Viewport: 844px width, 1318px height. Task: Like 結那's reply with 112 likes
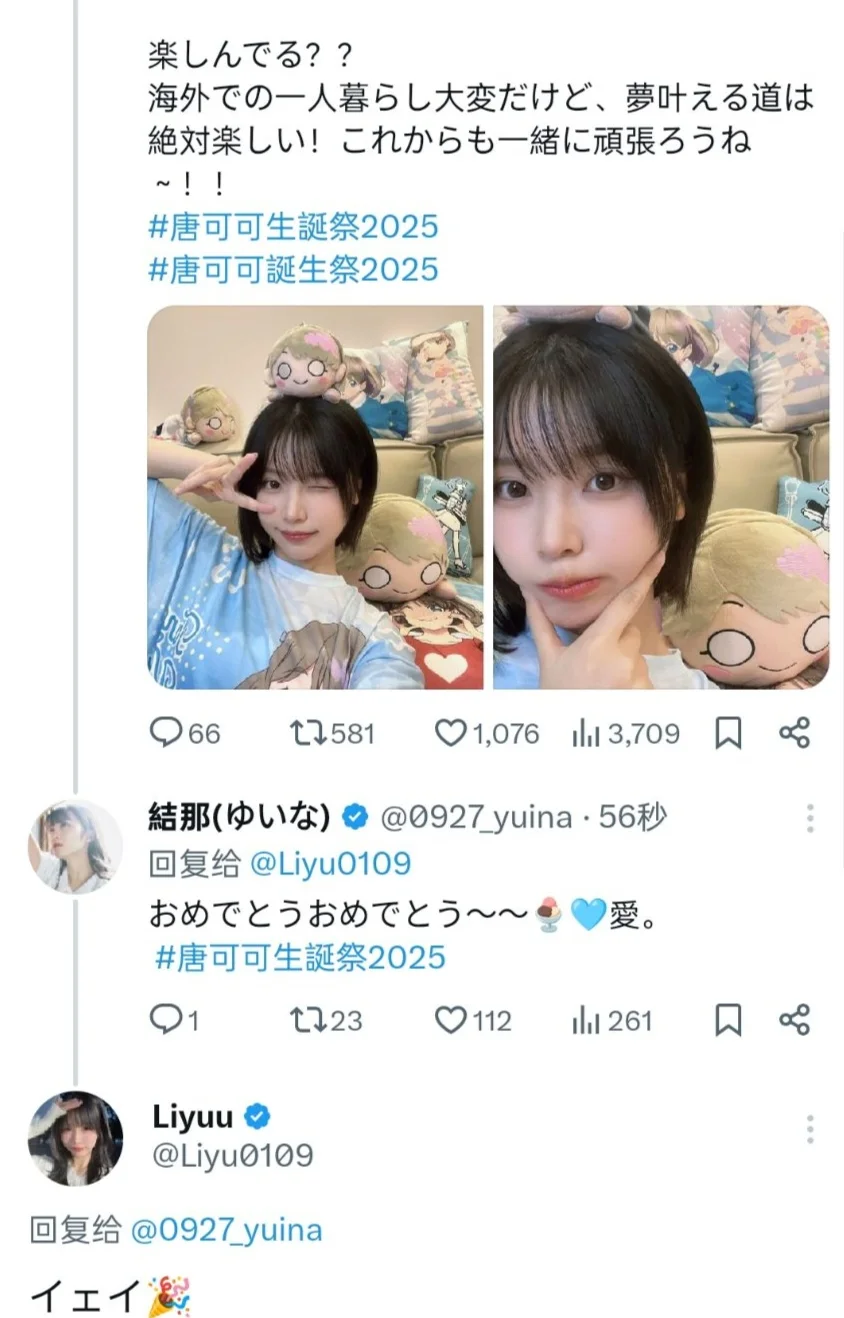tap(452, 1020)
